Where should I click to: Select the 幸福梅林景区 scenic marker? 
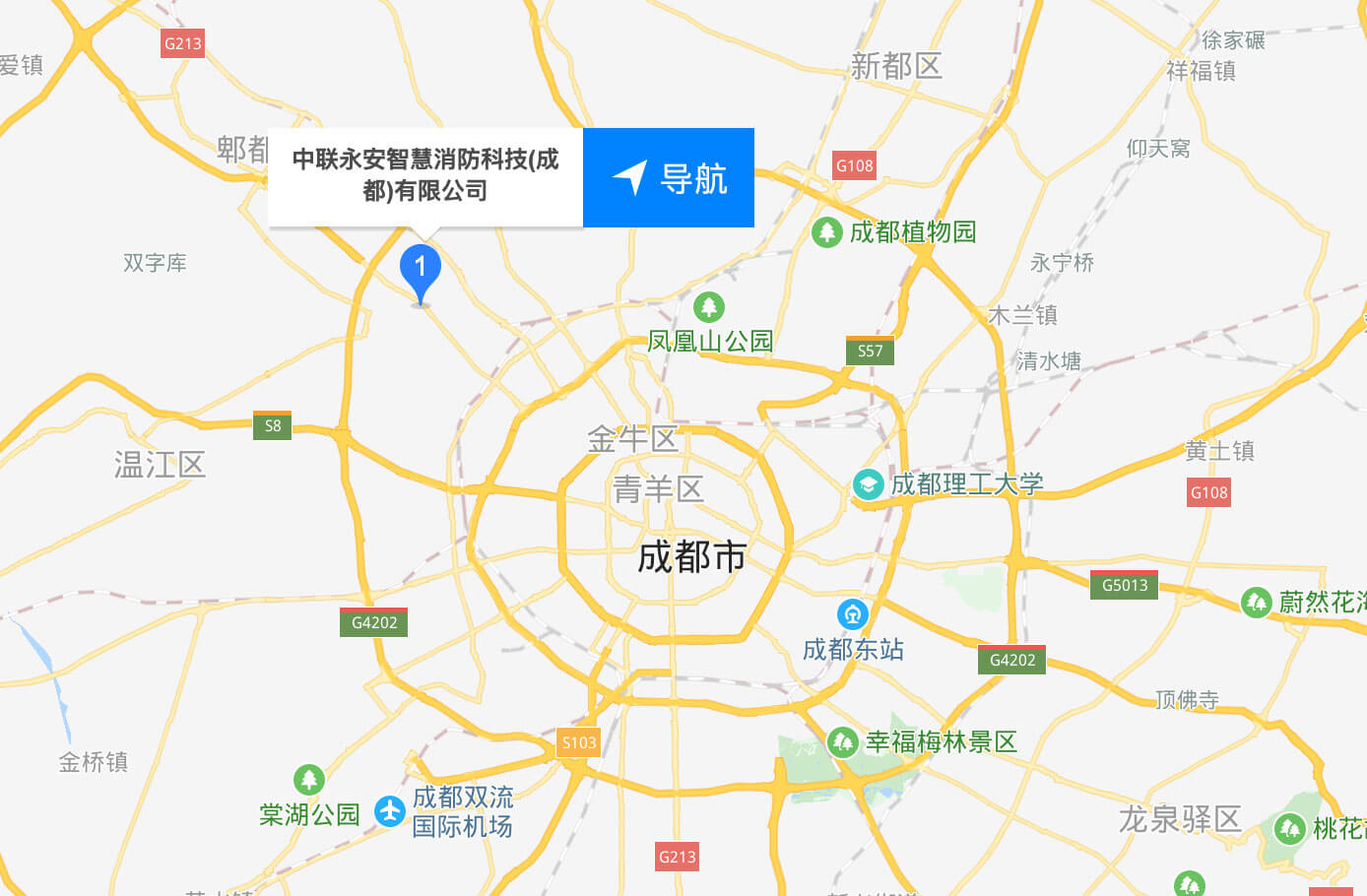coord(842,741)
